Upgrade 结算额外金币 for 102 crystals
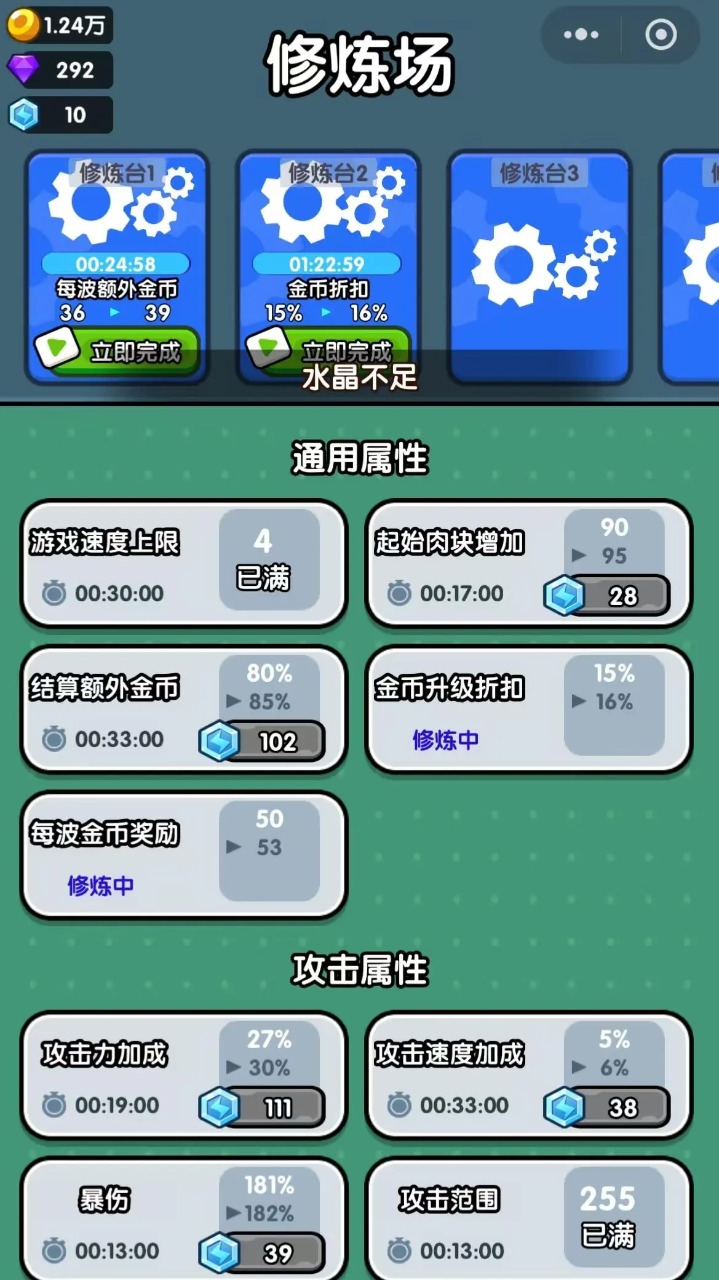The width and height of the screenshot is (719, 1280). (x=263, y=742)
